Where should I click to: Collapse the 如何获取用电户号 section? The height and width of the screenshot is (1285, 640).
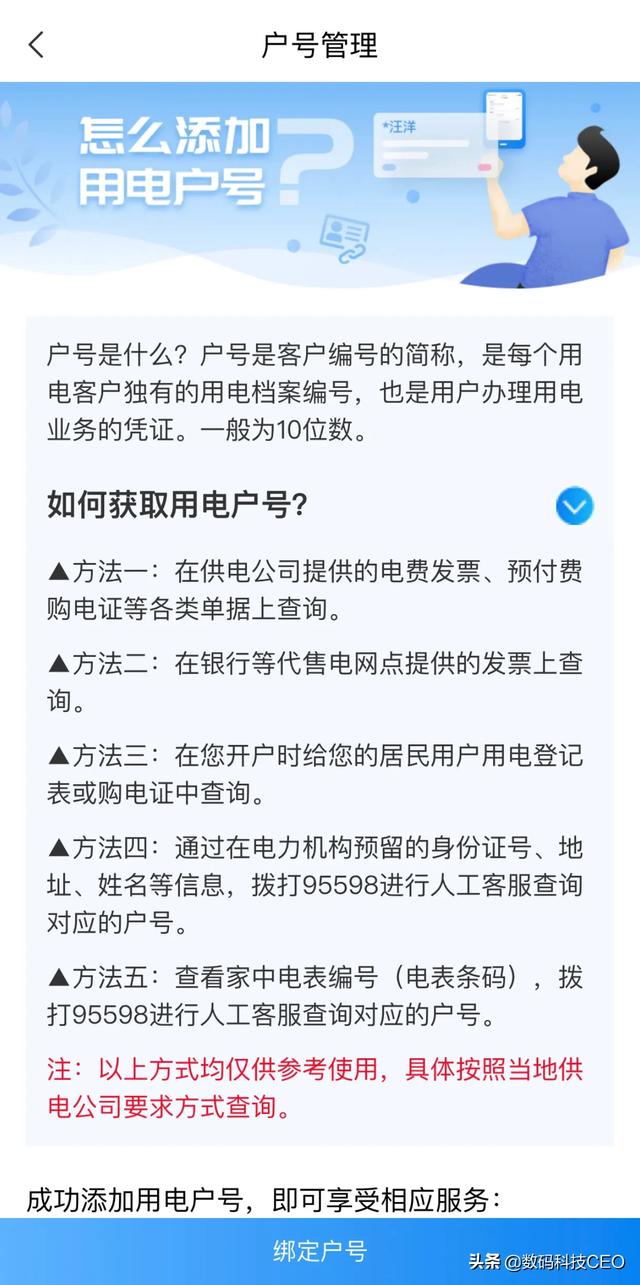click(x=574, y=506)
